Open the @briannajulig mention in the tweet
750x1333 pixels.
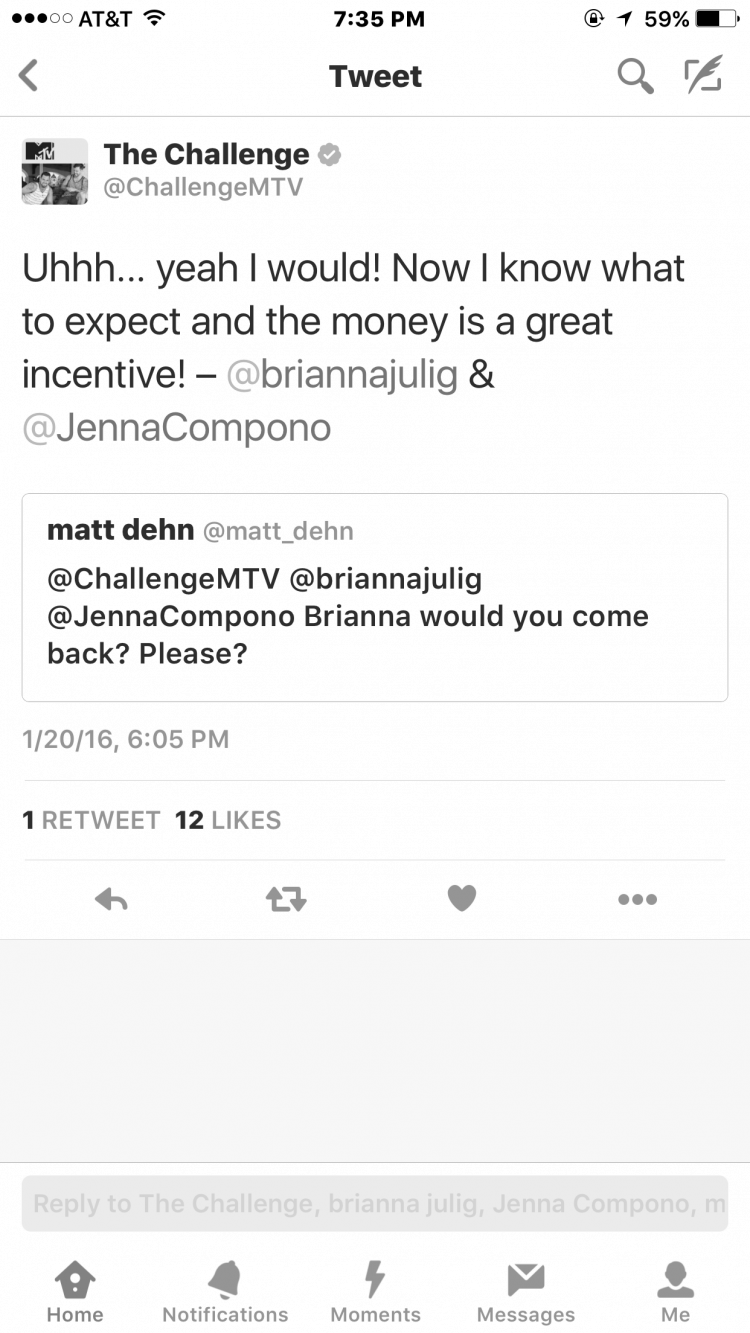click(342, 375)
